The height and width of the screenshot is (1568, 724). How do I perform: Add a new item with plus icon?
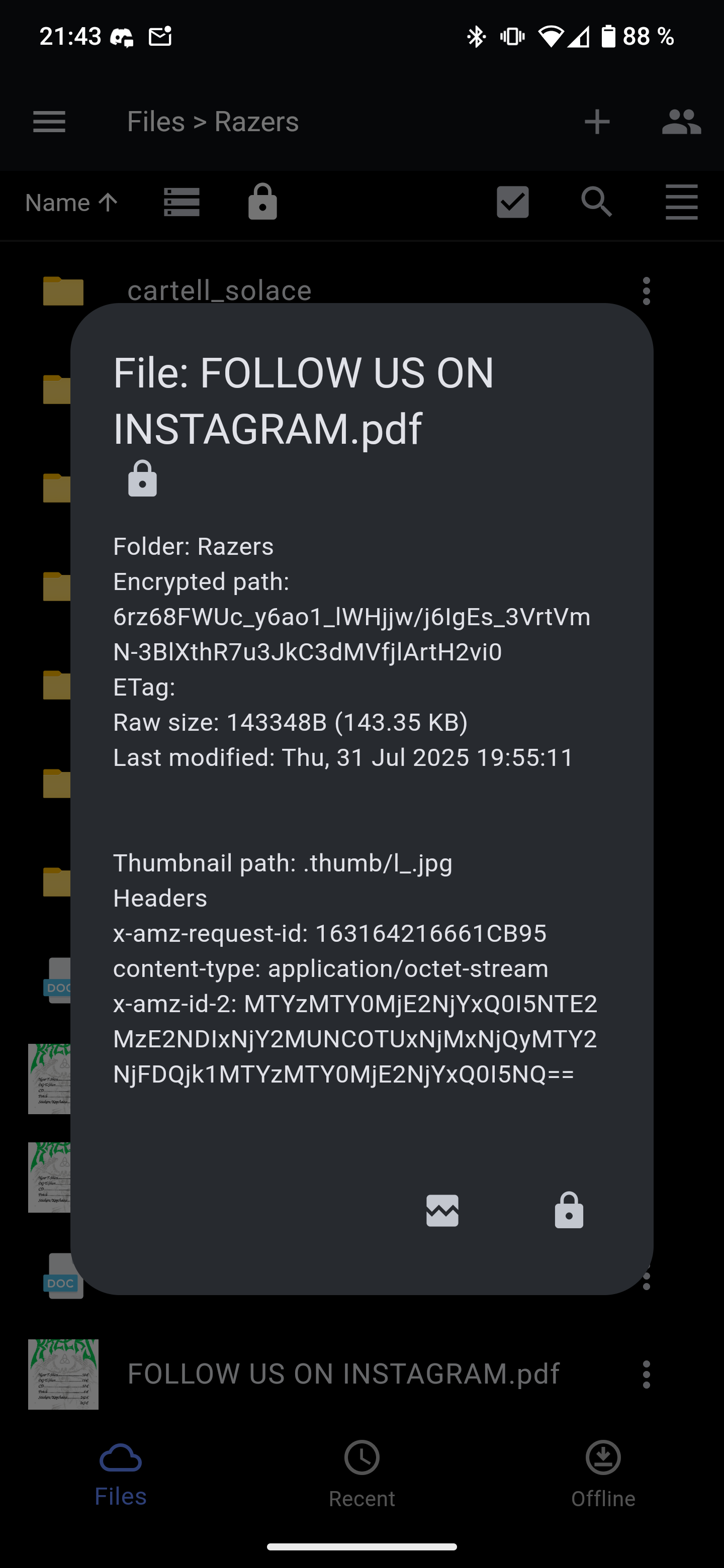(597, 122)
